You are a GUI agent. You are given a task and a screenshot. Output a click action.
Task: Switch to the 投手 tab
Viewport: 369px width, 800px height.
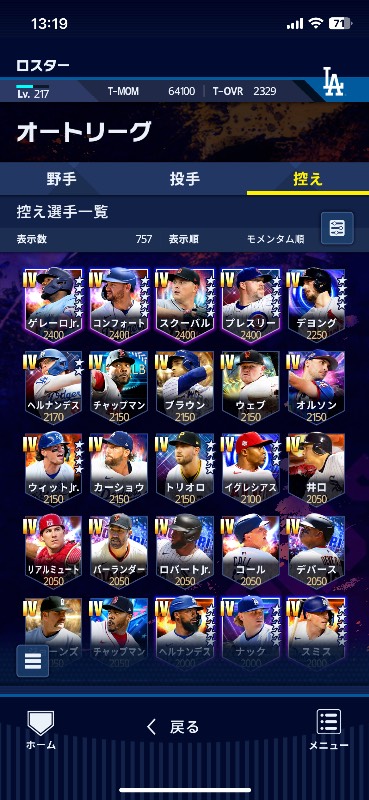click(x=185, y=179)
